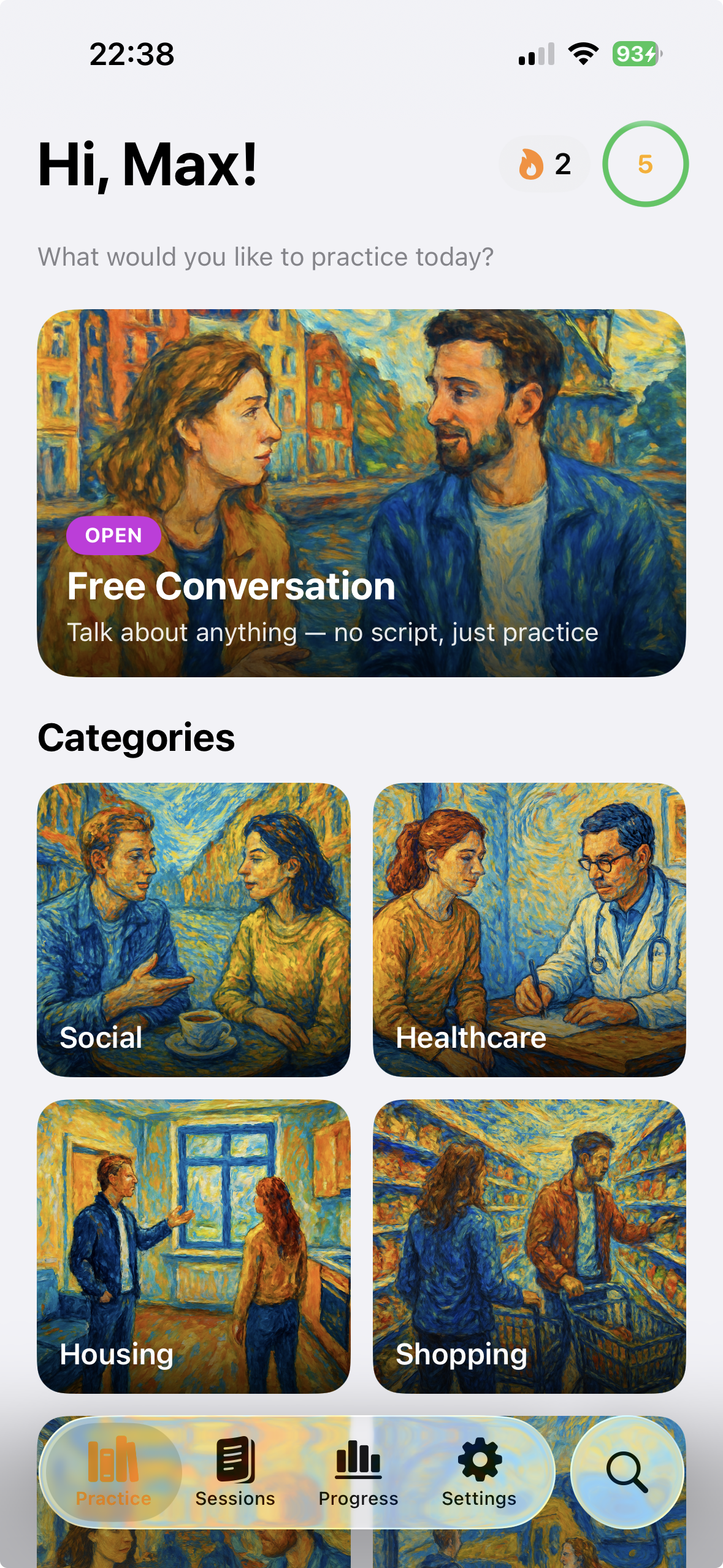View the Progress bar chart icon
This screenshot has width=723, height=1568.
coord(358,1460)
